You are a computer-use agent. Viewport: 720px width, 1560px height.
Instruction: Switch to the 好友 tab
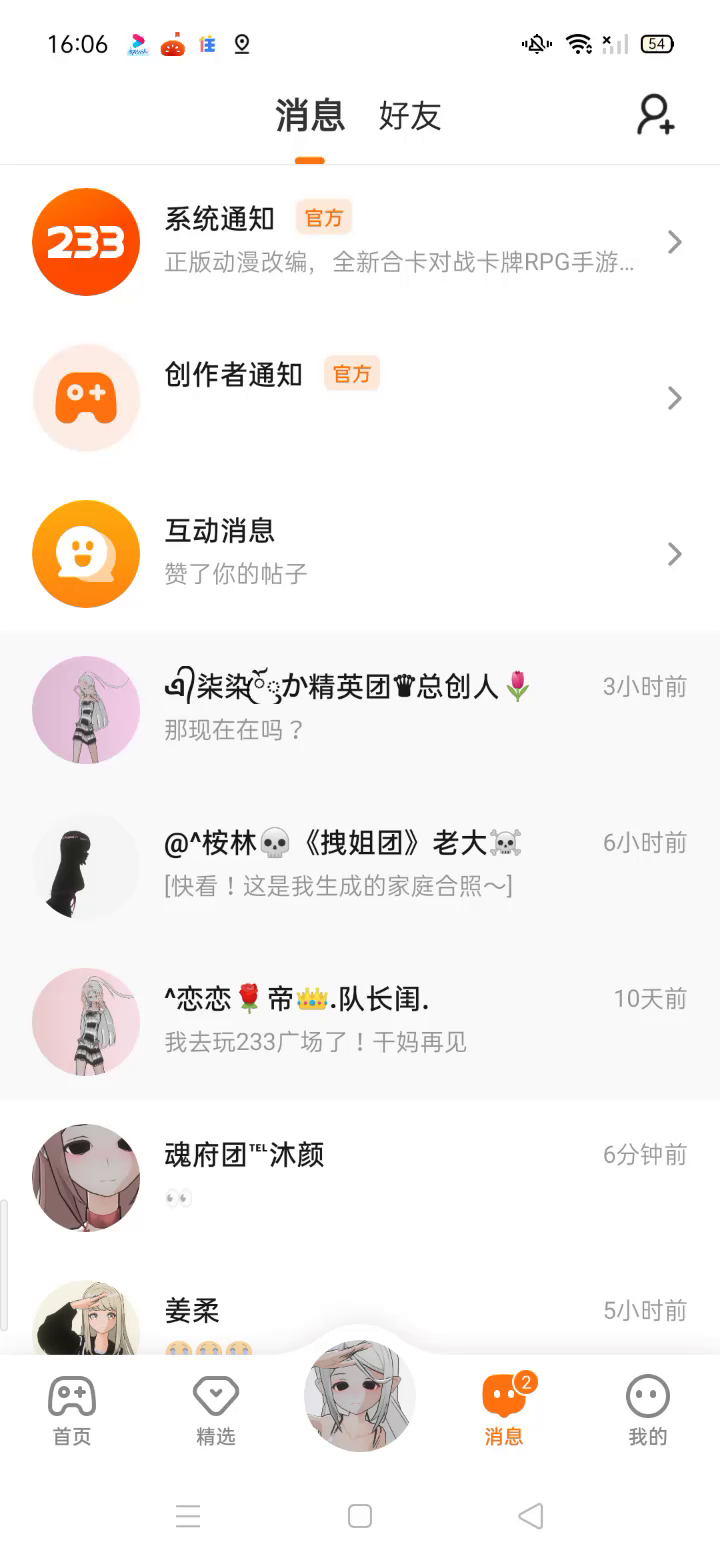[409, 116]
